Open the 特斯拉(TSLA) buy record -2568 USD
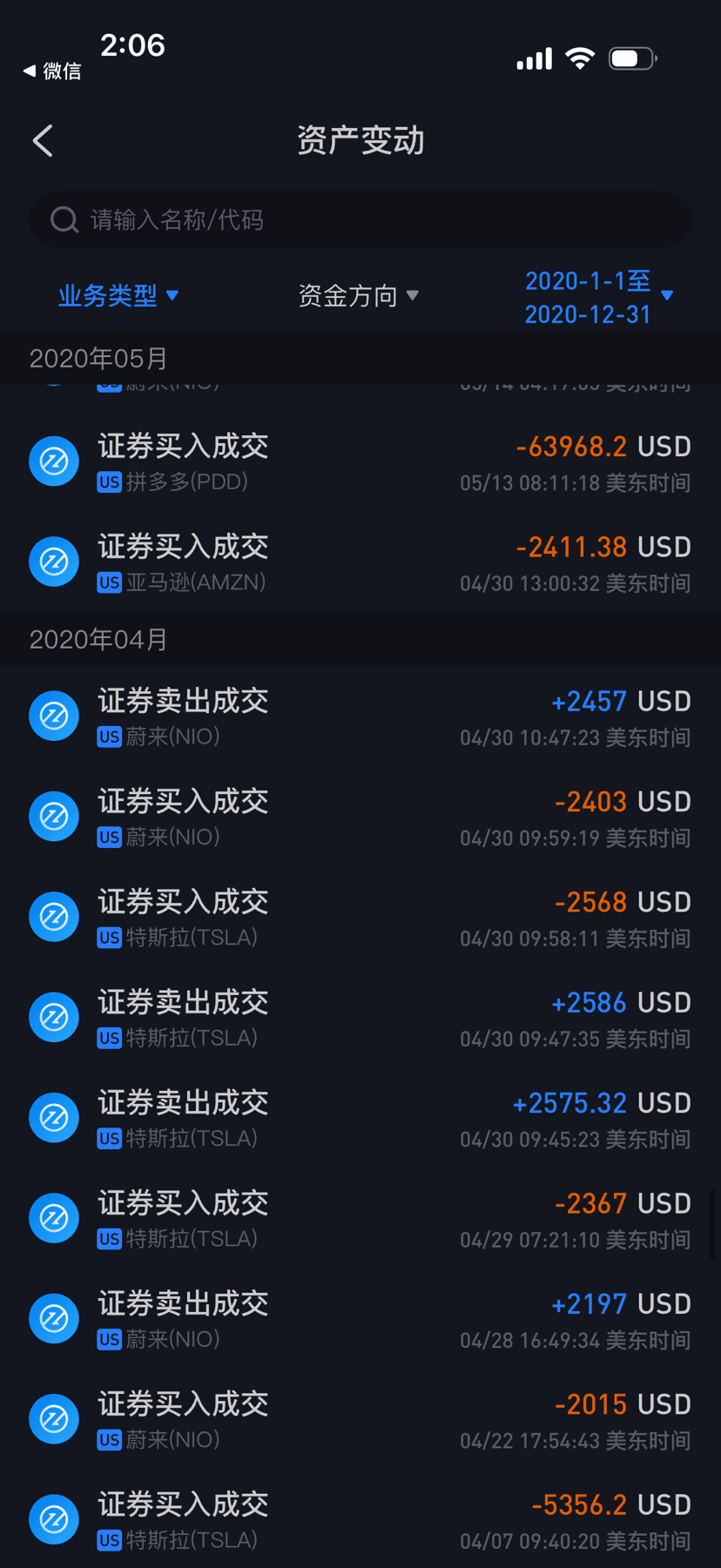 pyautogui.click(x=360, y=918)
